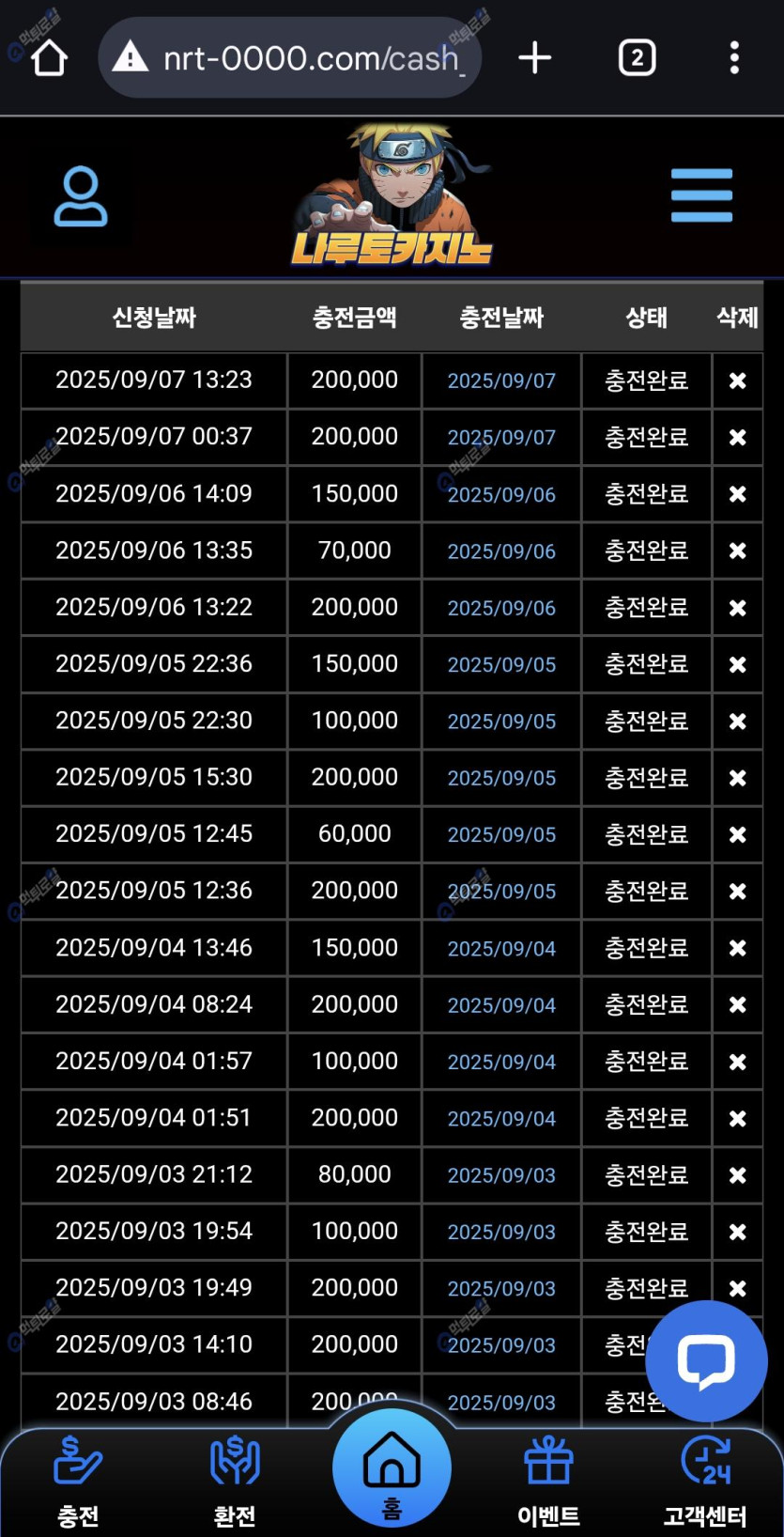The height and width of the screenshot is (1537, 784).
Task: Delete the 2025/09/06 13:35 charge record
Action: pos(737,551)
